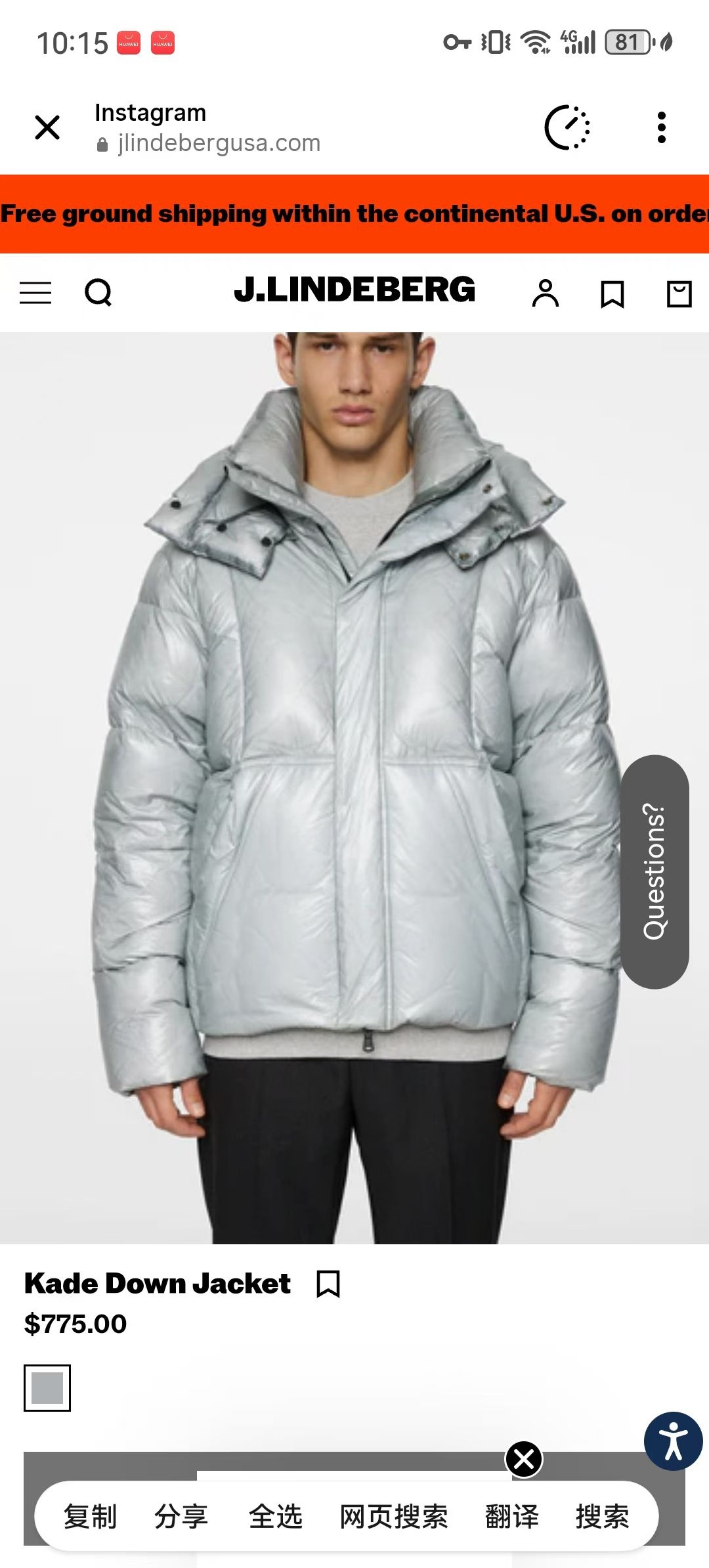
Task: Go to the J.Lindeberg homepage logo
Action: point(354,290)
